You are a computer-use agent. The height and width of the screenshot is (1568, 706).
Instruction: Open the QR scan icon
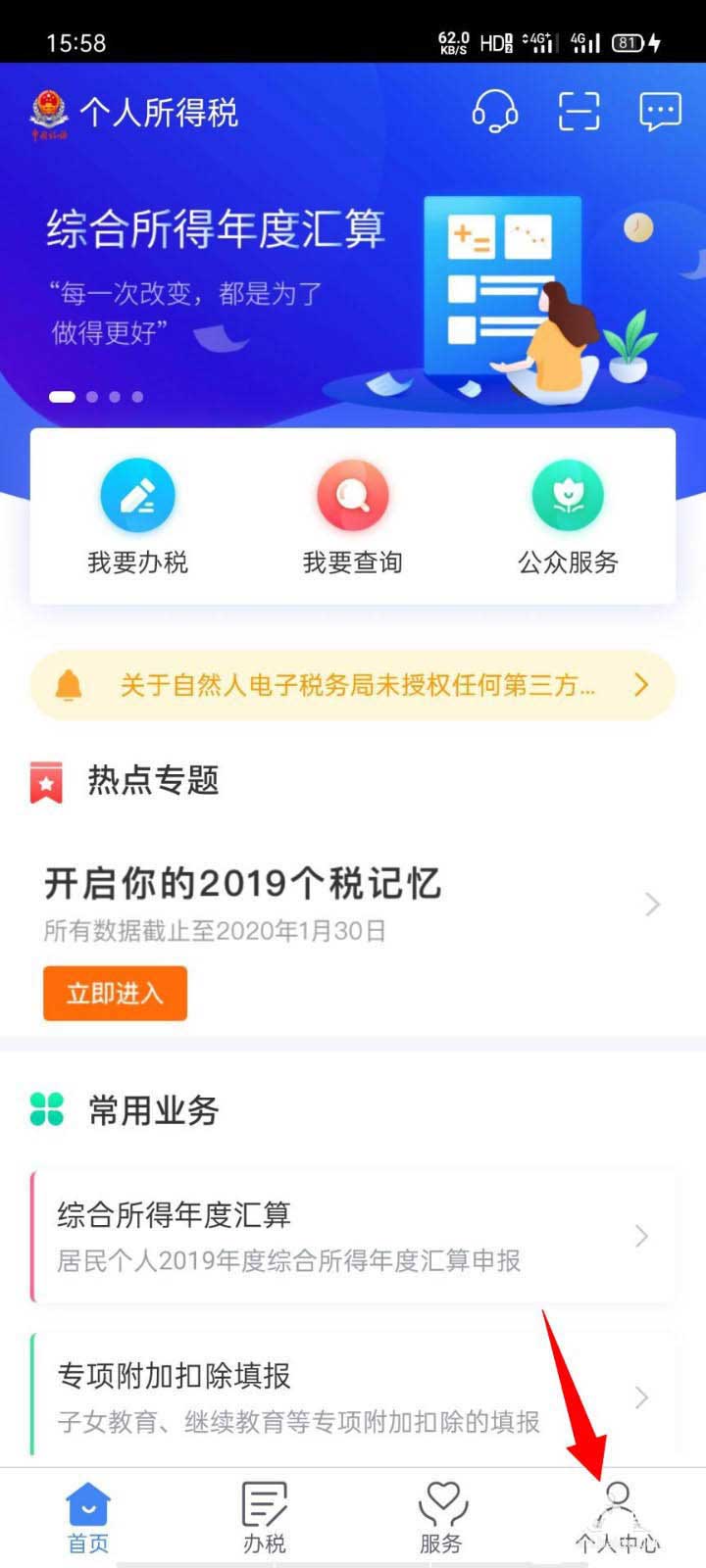click(579, 112)
